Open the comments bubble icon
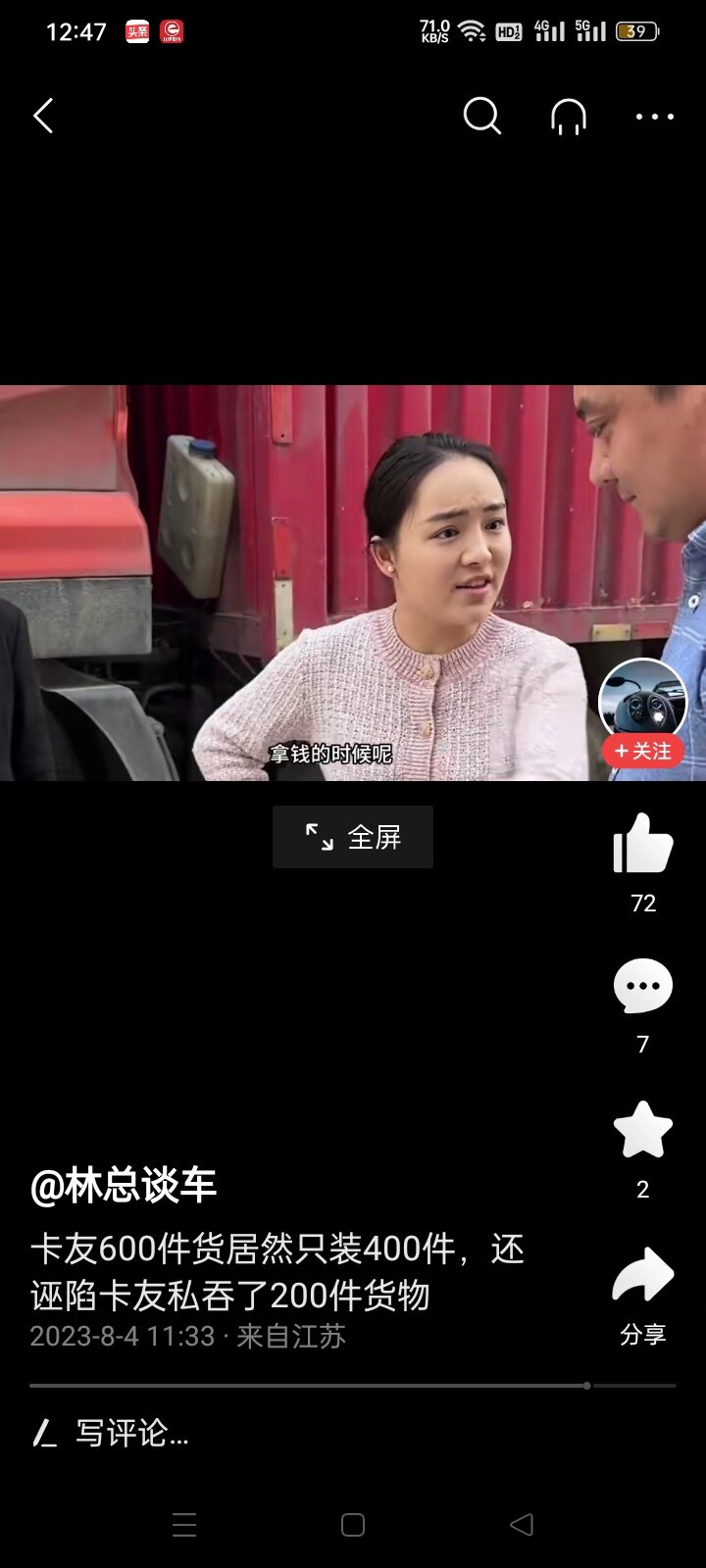Screen dimensions: 706x1568 pos(642,986)
